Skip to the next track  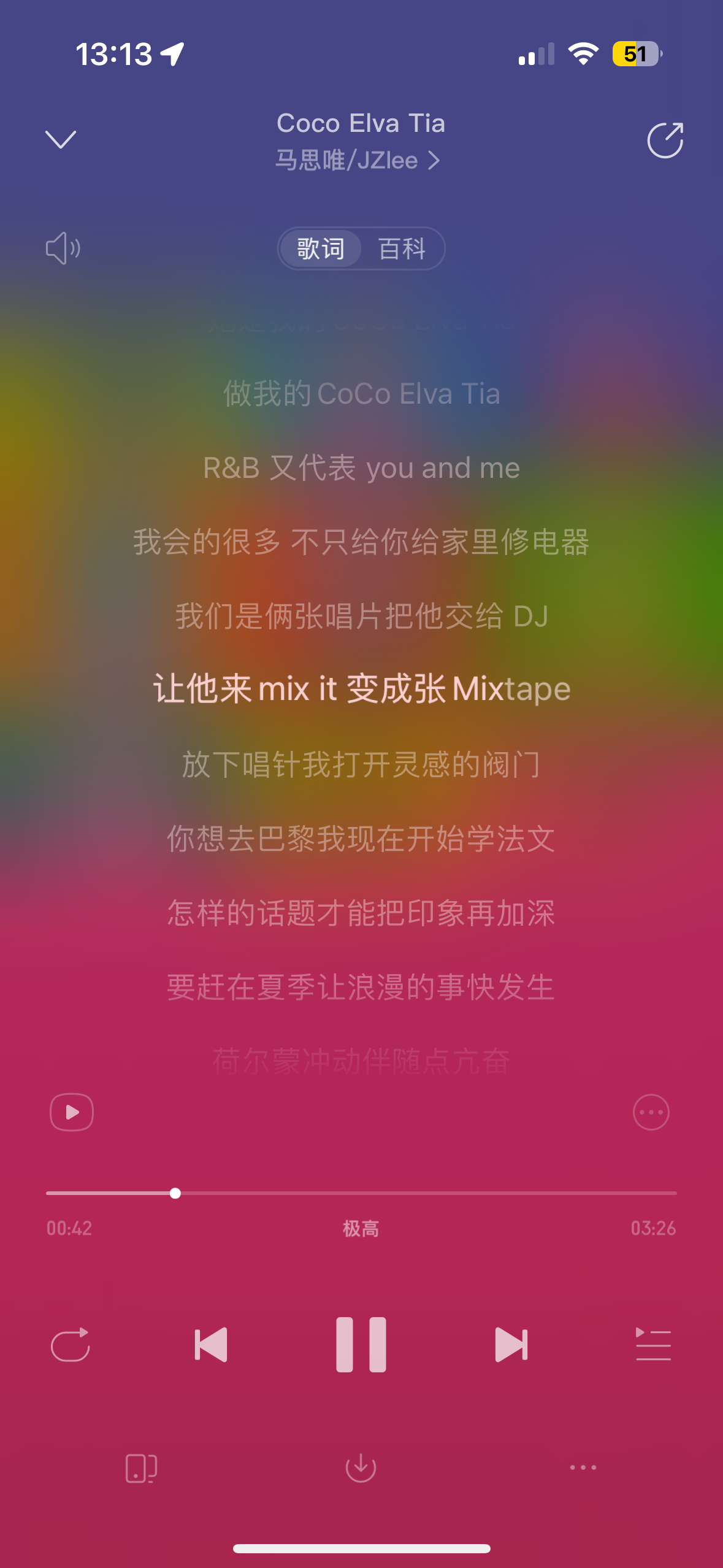511,1345
